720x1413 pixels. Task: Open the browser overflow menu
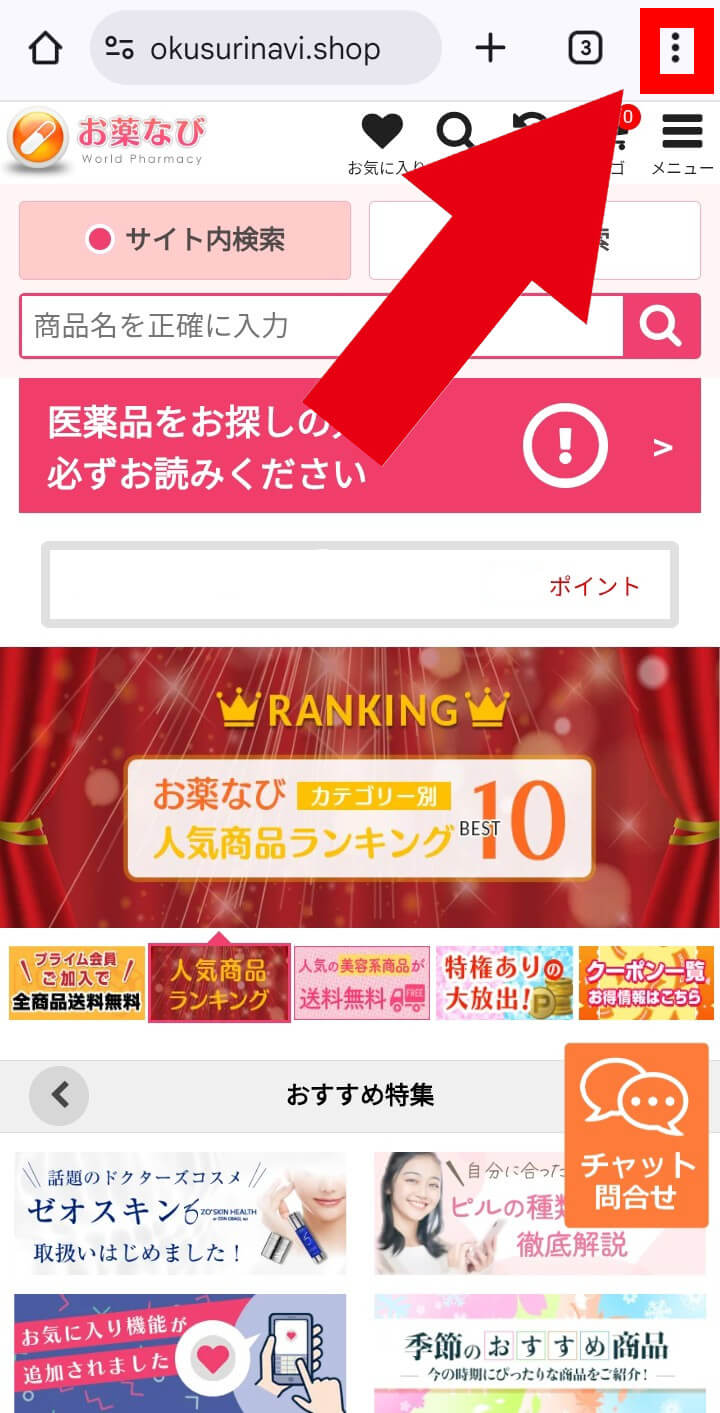click(676, 48)
